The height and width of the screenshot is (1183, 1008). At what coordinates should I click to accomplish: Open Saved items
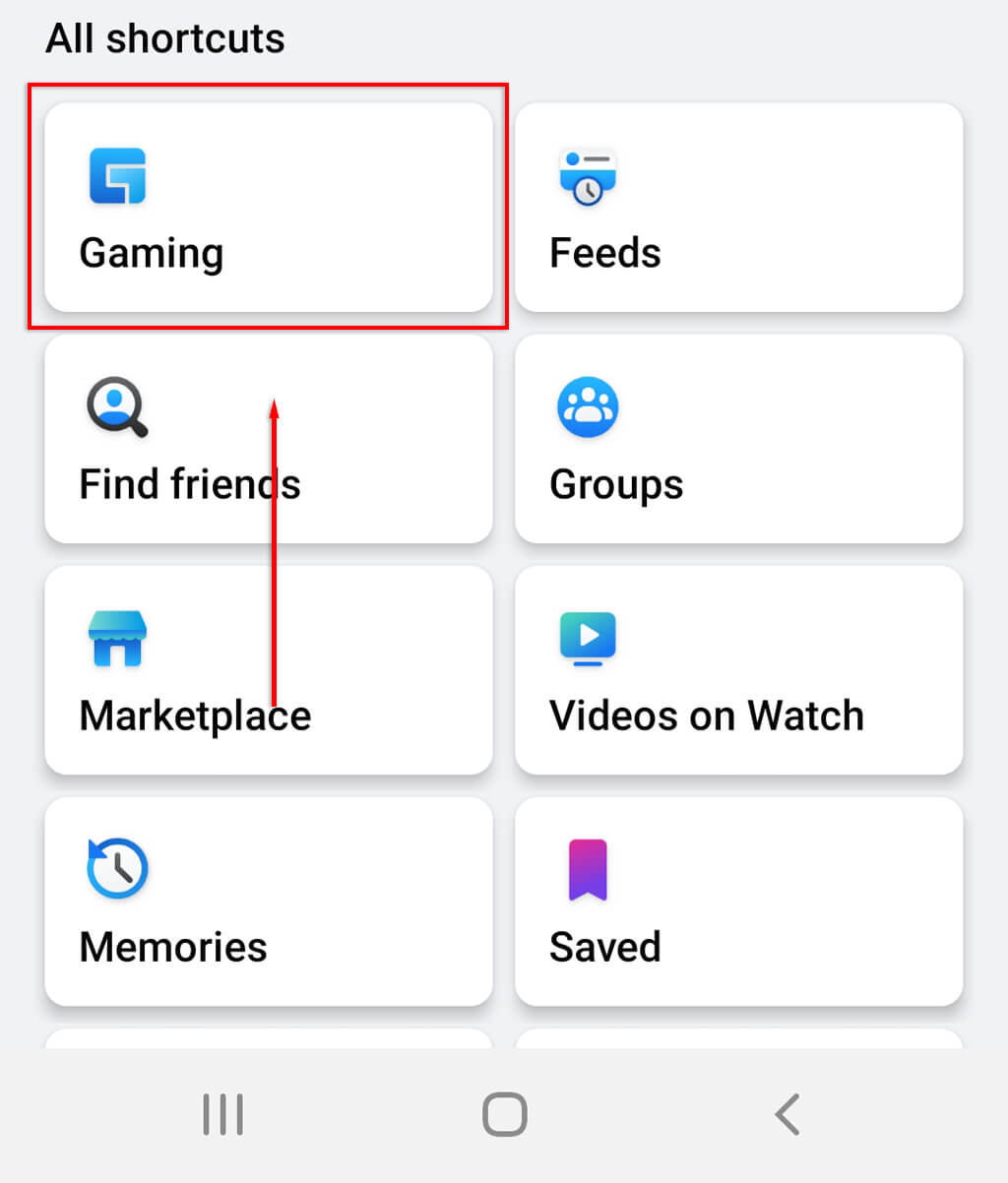point(738,902)
